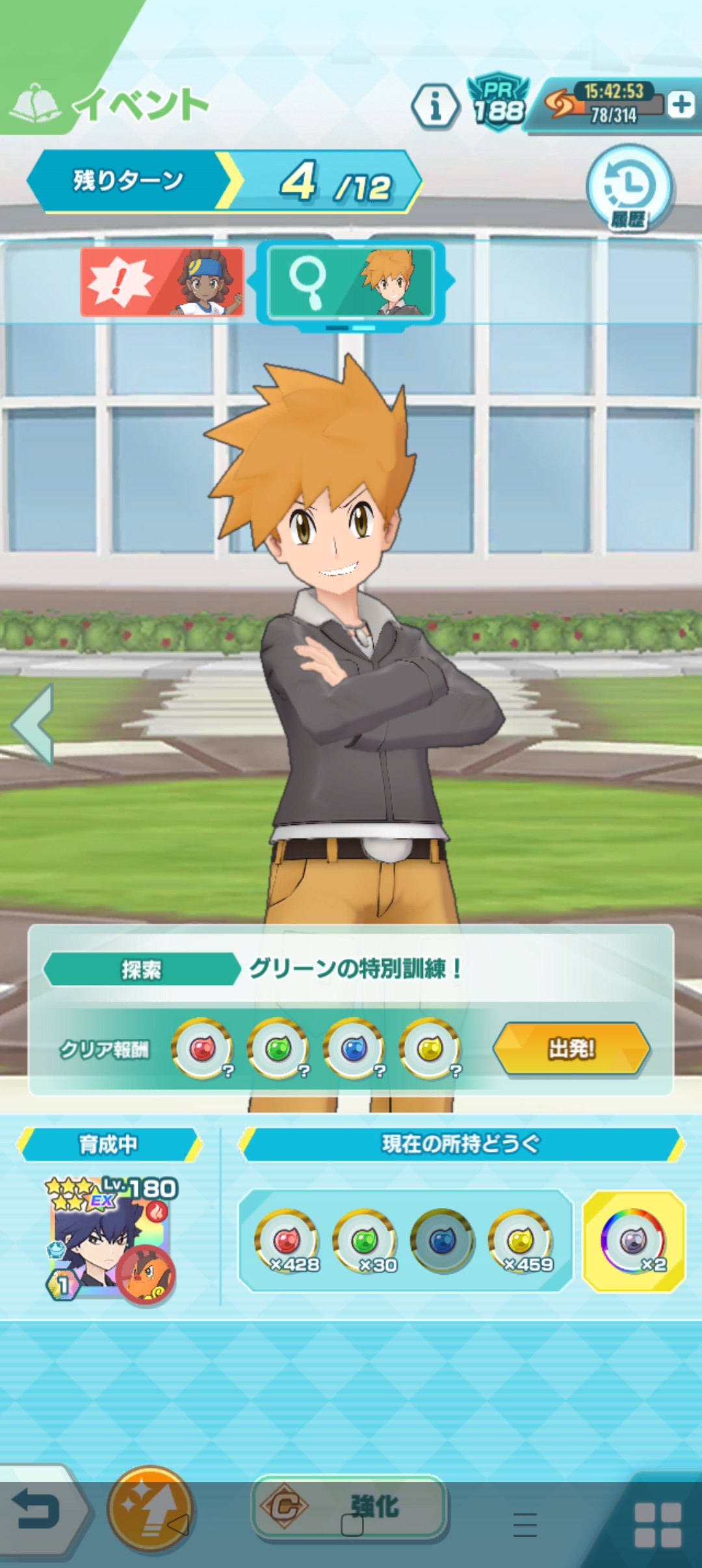Check the yellow held item ×459

(521, 1240)
